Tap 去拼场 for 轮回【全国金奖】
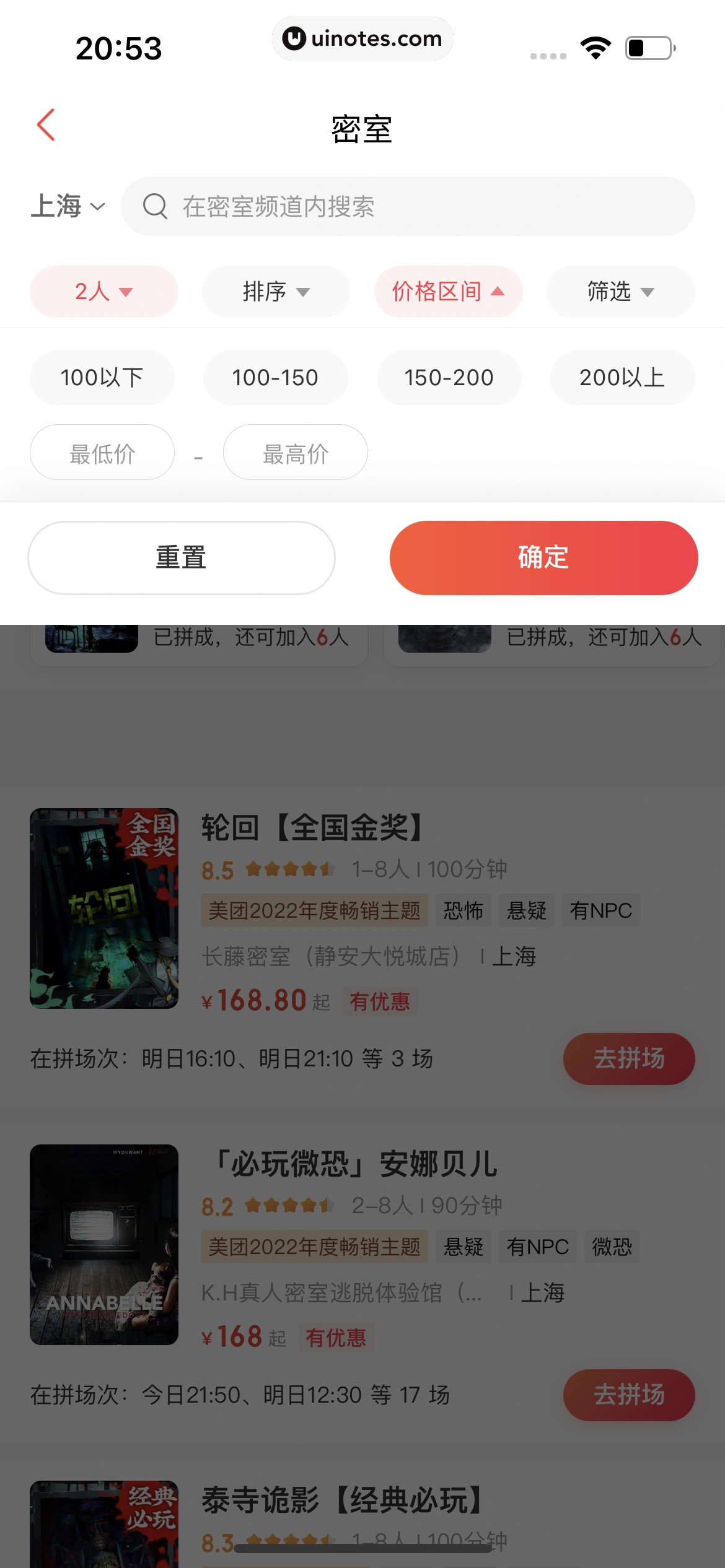 [x=628, y=1059]
